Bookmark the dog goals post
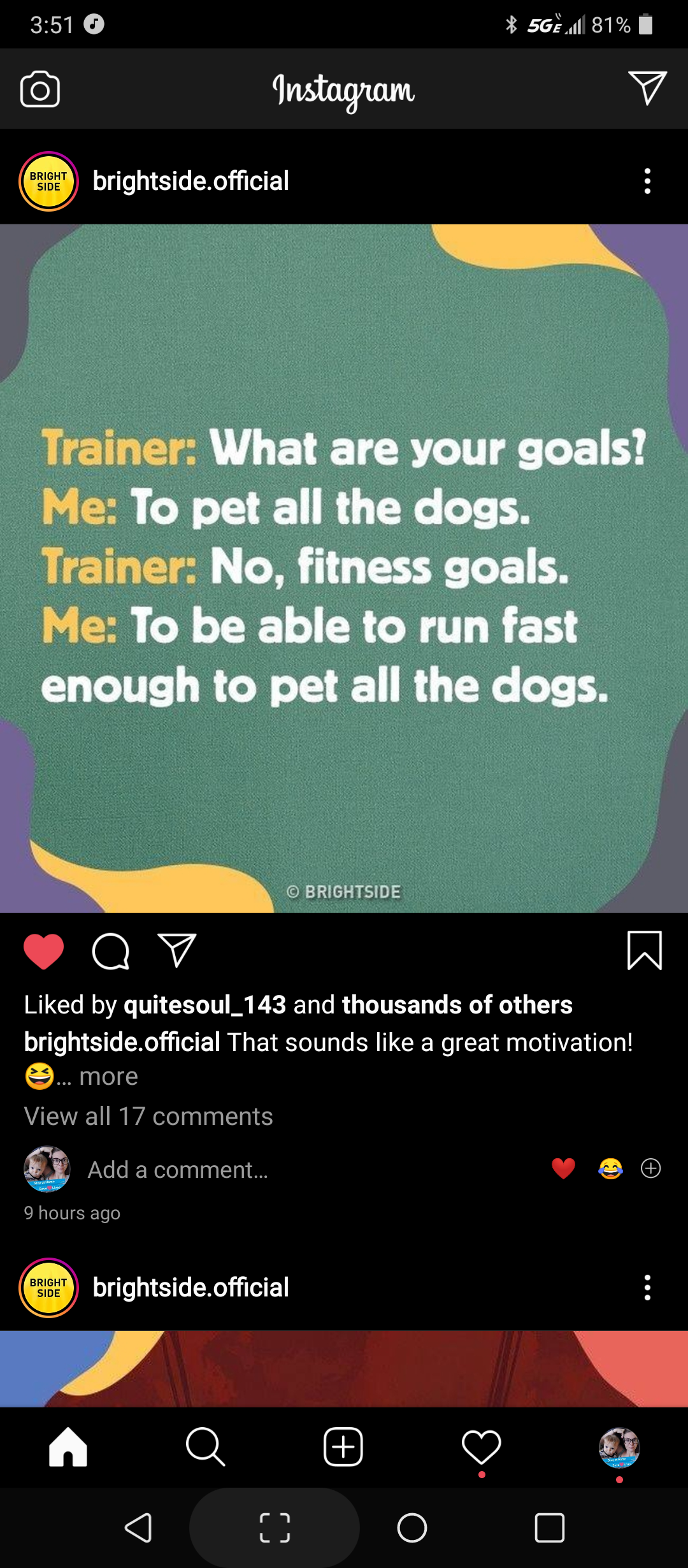Screen dimensions: 688x1568 [x=645, y=951]
